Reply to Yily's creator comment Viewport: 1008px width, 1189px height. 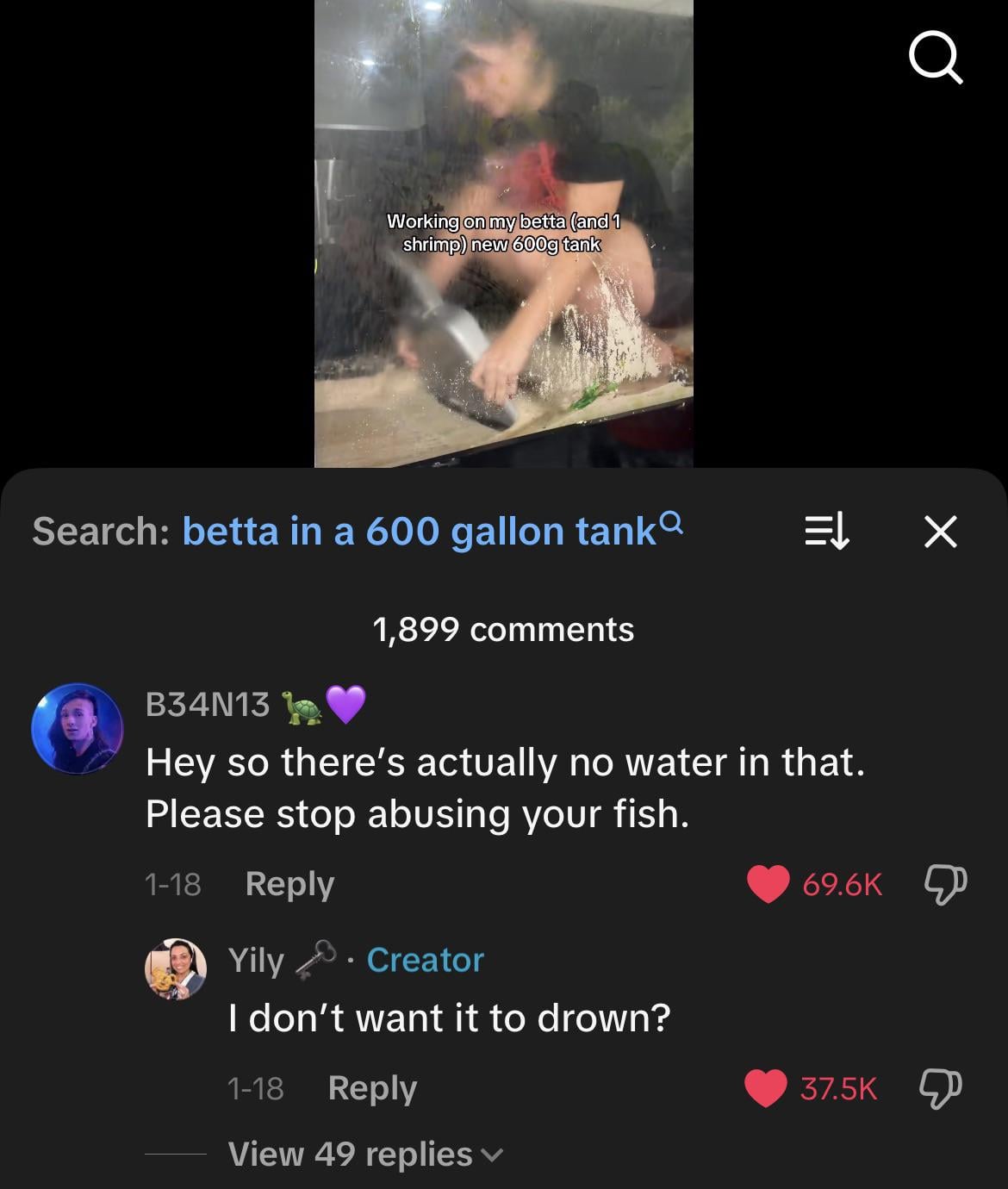coord(372,1088)
